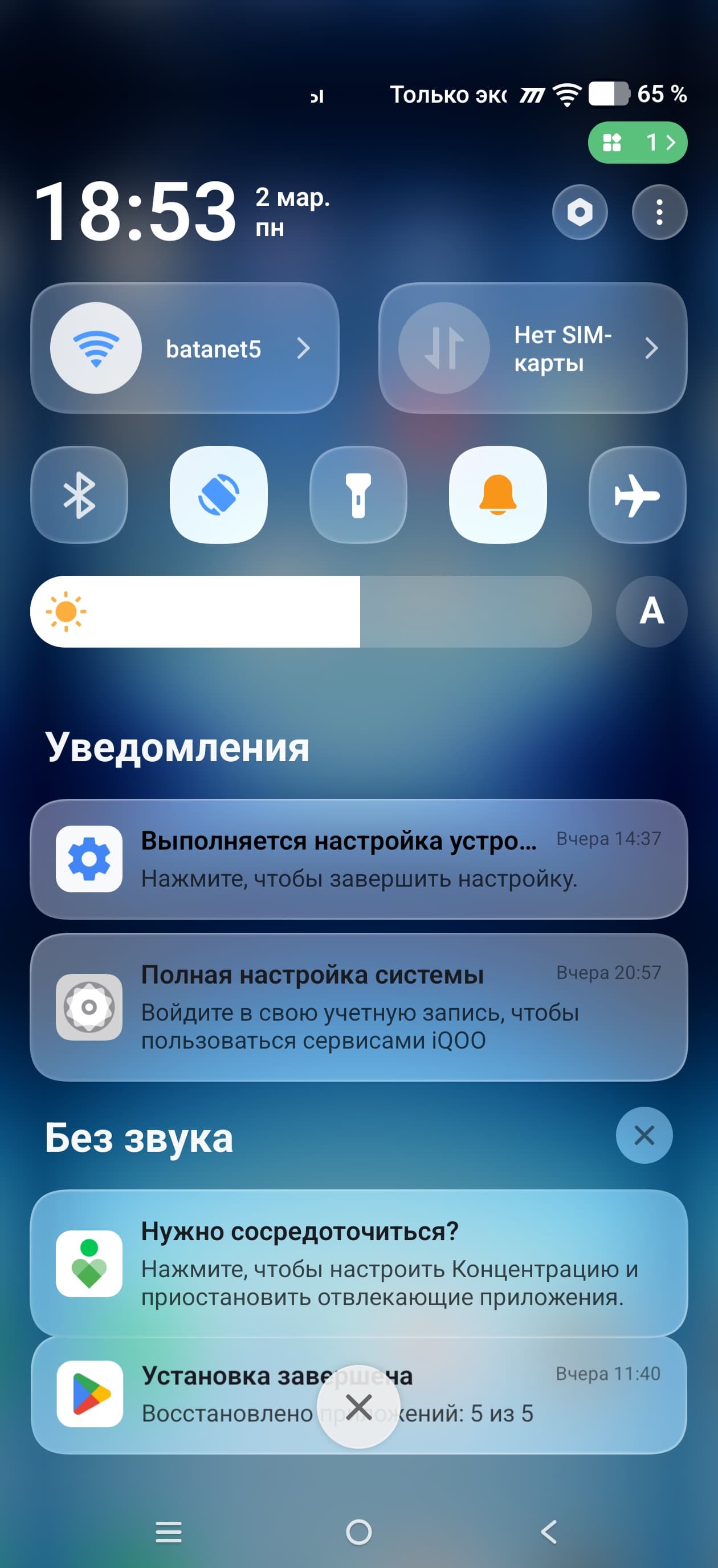
Task: Turn on the flashlight
Action: pyautogui.click(x=358, y=495)
